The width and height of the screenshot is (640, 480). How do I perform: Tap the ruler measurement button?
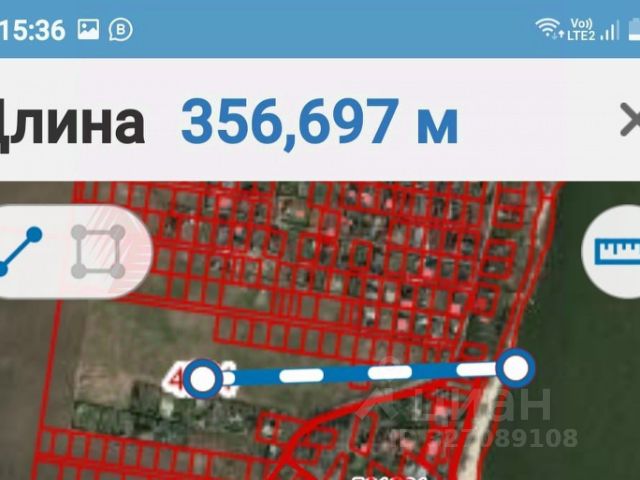pyautogui.click(x=614, y=251)
